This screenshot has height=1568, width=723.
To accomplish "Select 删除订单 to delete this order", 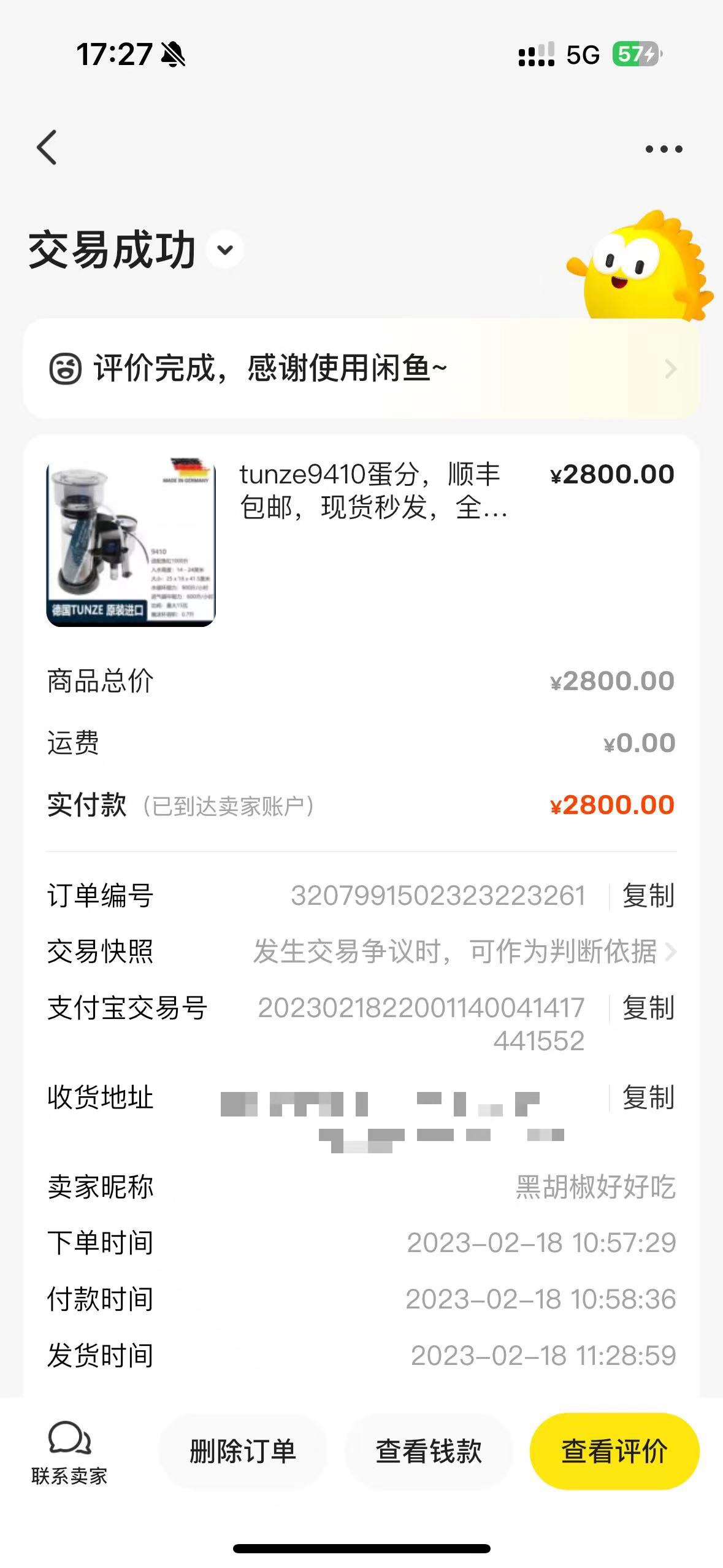I will click(243, 1451).
